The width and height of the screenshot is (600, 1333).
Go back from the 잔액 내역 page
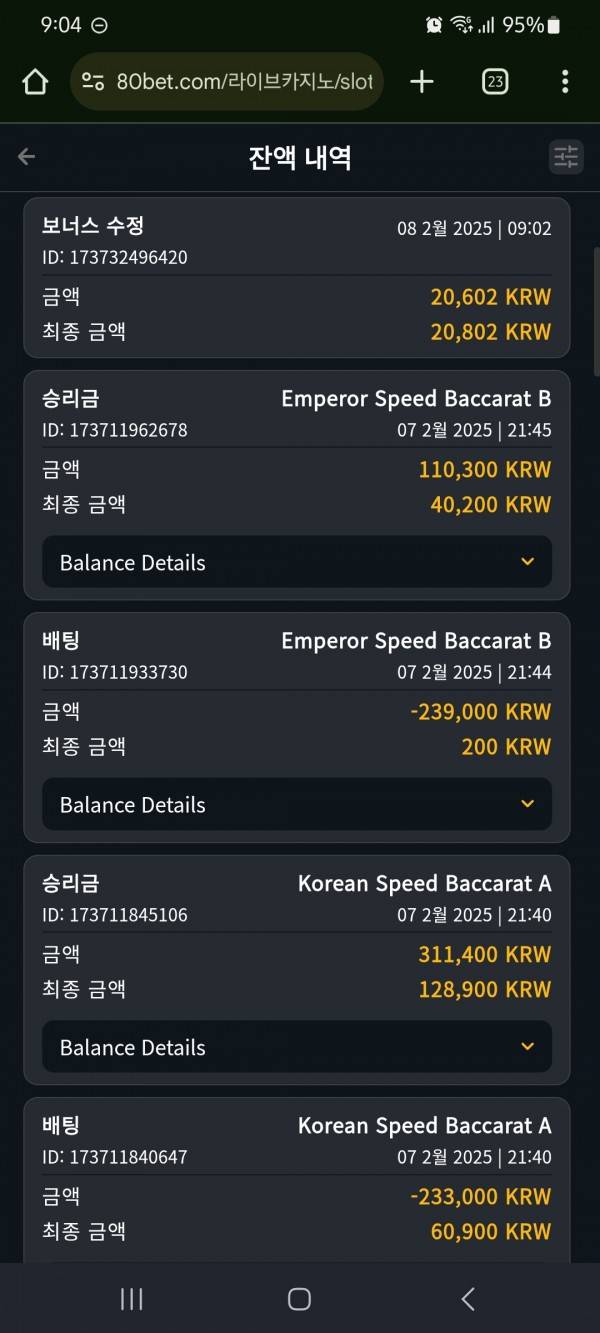coord(27,157)
